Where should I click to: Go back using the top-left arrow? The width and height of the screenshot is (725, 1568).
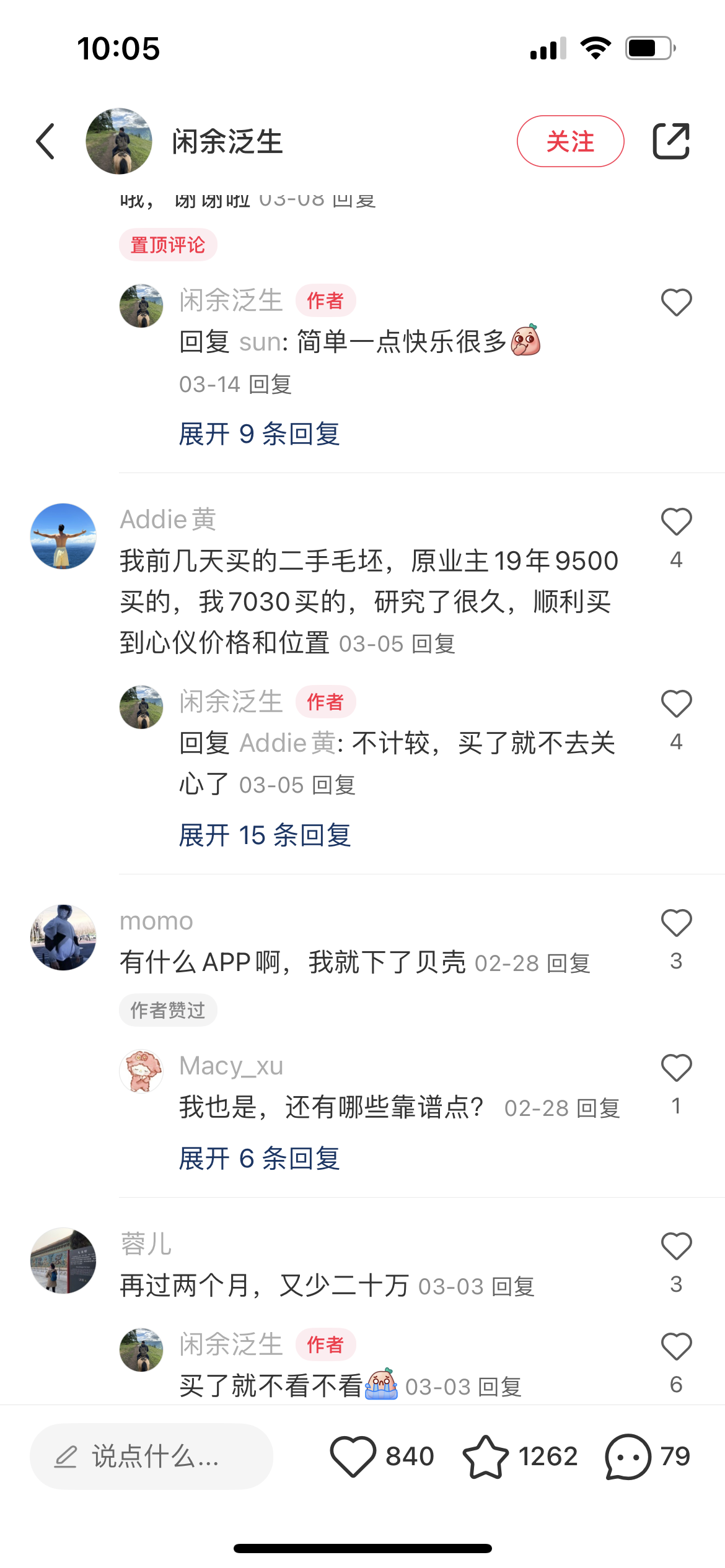click(x=46, y=141)
